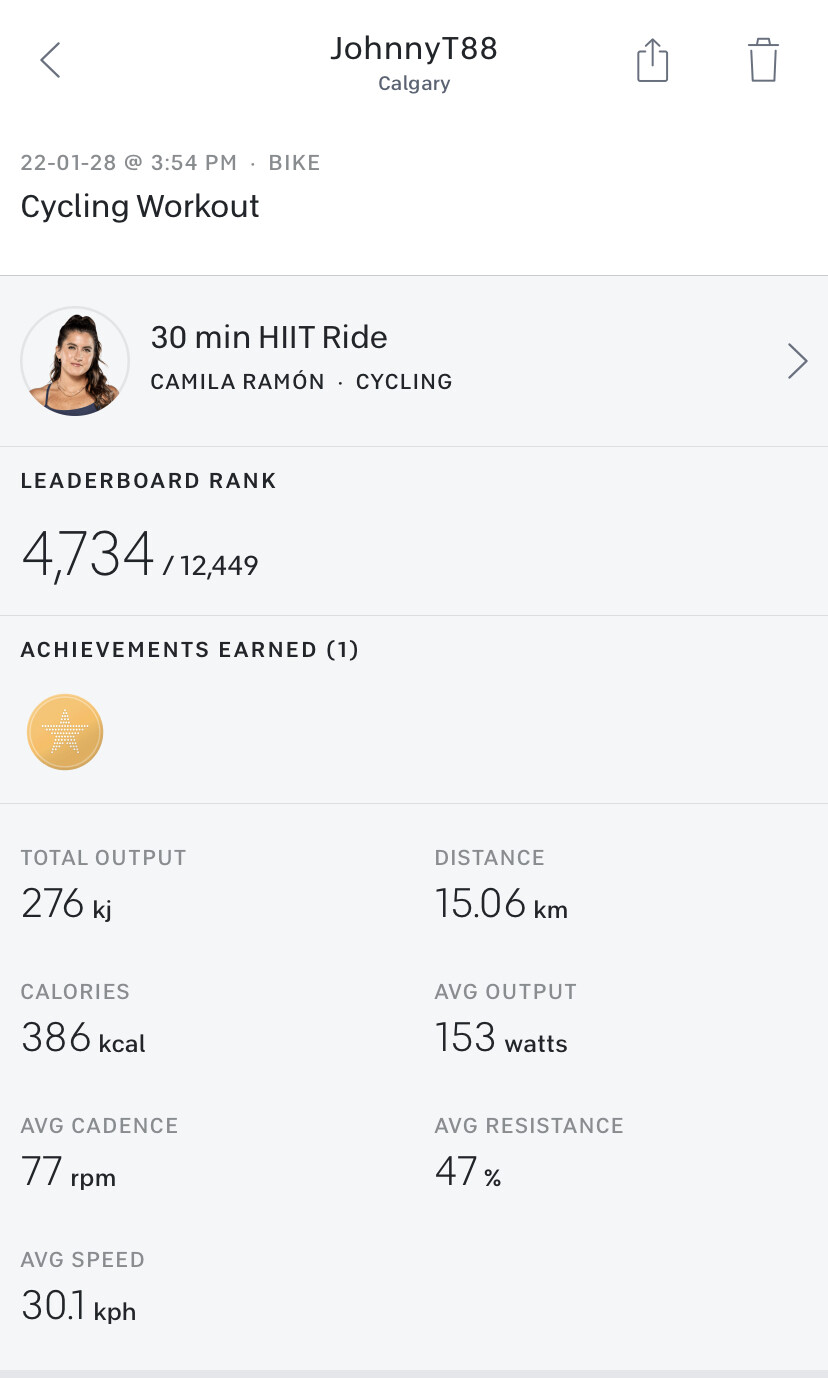828x1378 pixels.
Task: Go back using the top-left arrow
Action: point(50,61)
